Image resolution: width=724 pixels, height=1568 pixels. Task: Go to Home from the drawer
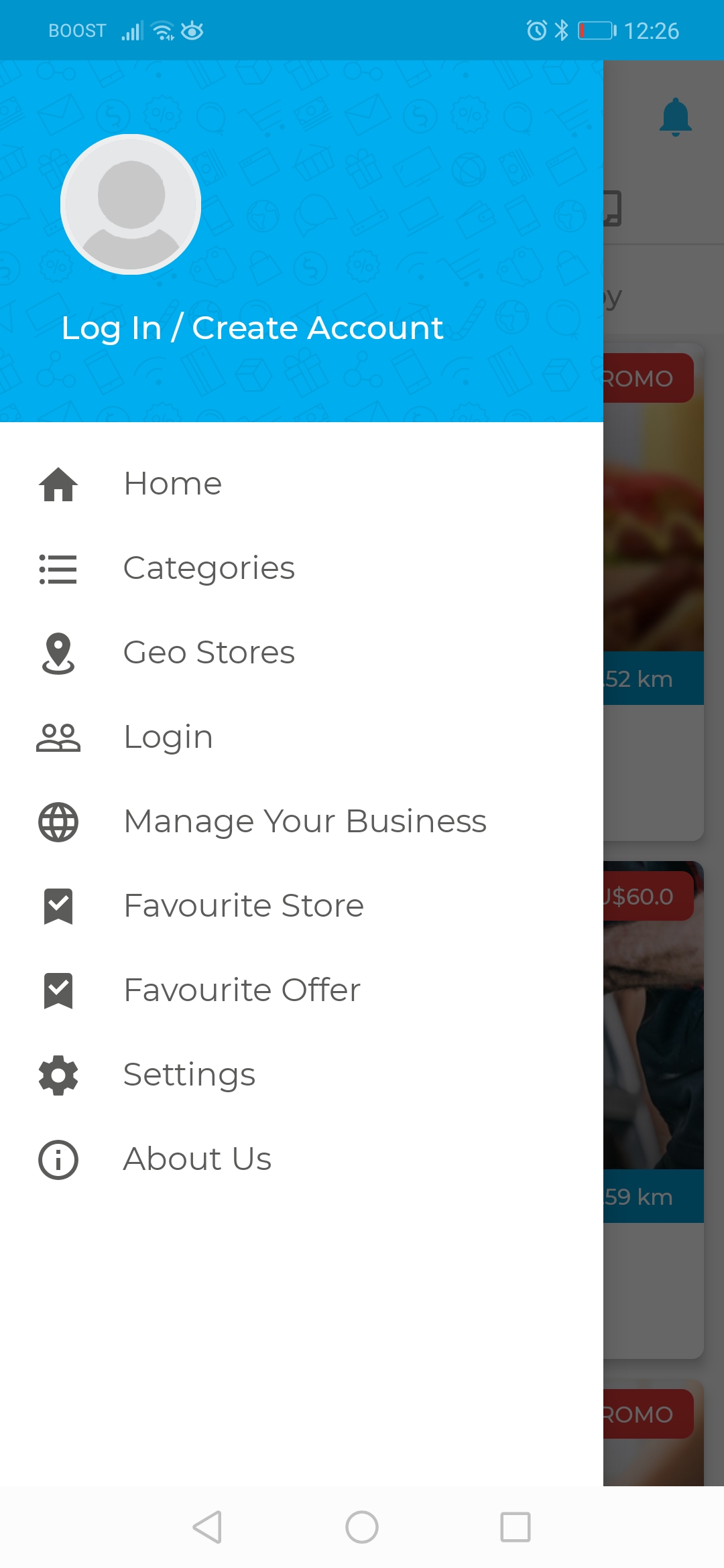pos(173,484)
